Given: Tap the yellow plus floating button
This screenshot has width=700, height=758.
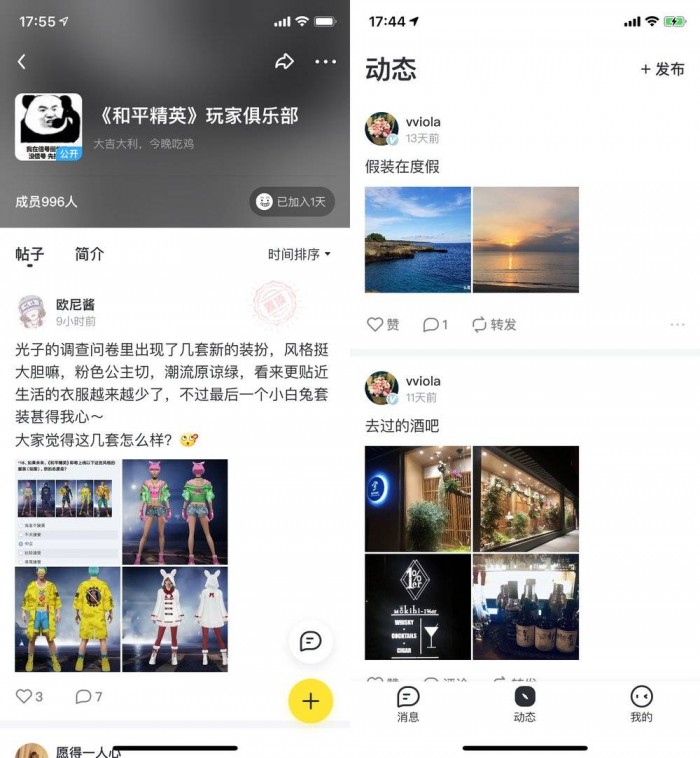Looking at the screenshot, I should (310, 701).
